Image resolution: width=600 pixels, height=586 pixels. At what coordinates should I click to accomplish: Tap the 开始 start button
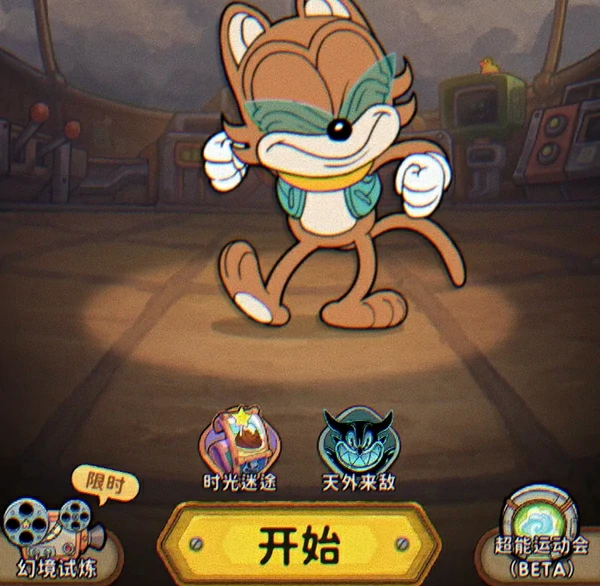point(300,546)
